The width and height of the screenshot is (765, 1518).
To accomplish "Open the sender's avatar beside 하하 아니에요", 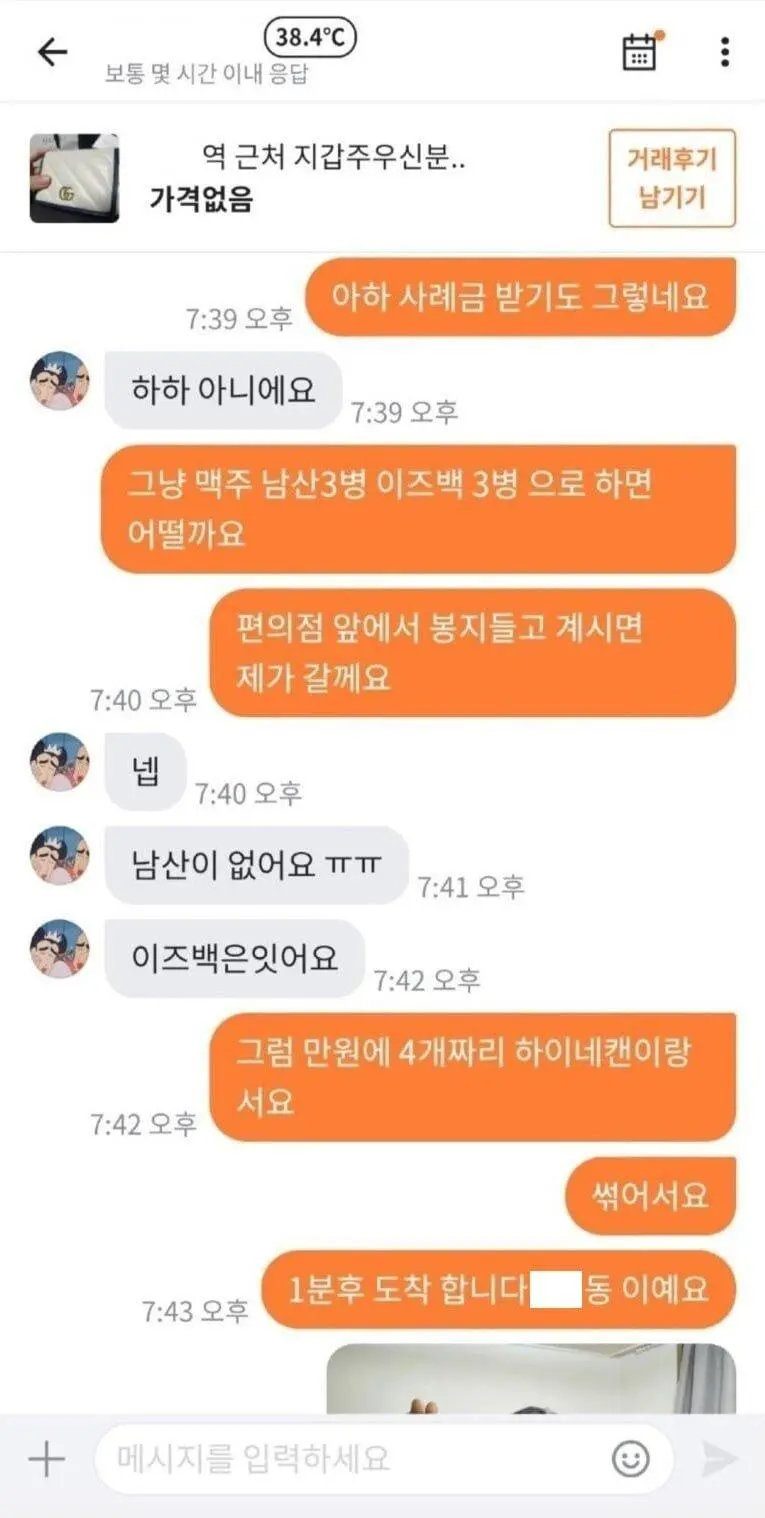I will (60, 381).
